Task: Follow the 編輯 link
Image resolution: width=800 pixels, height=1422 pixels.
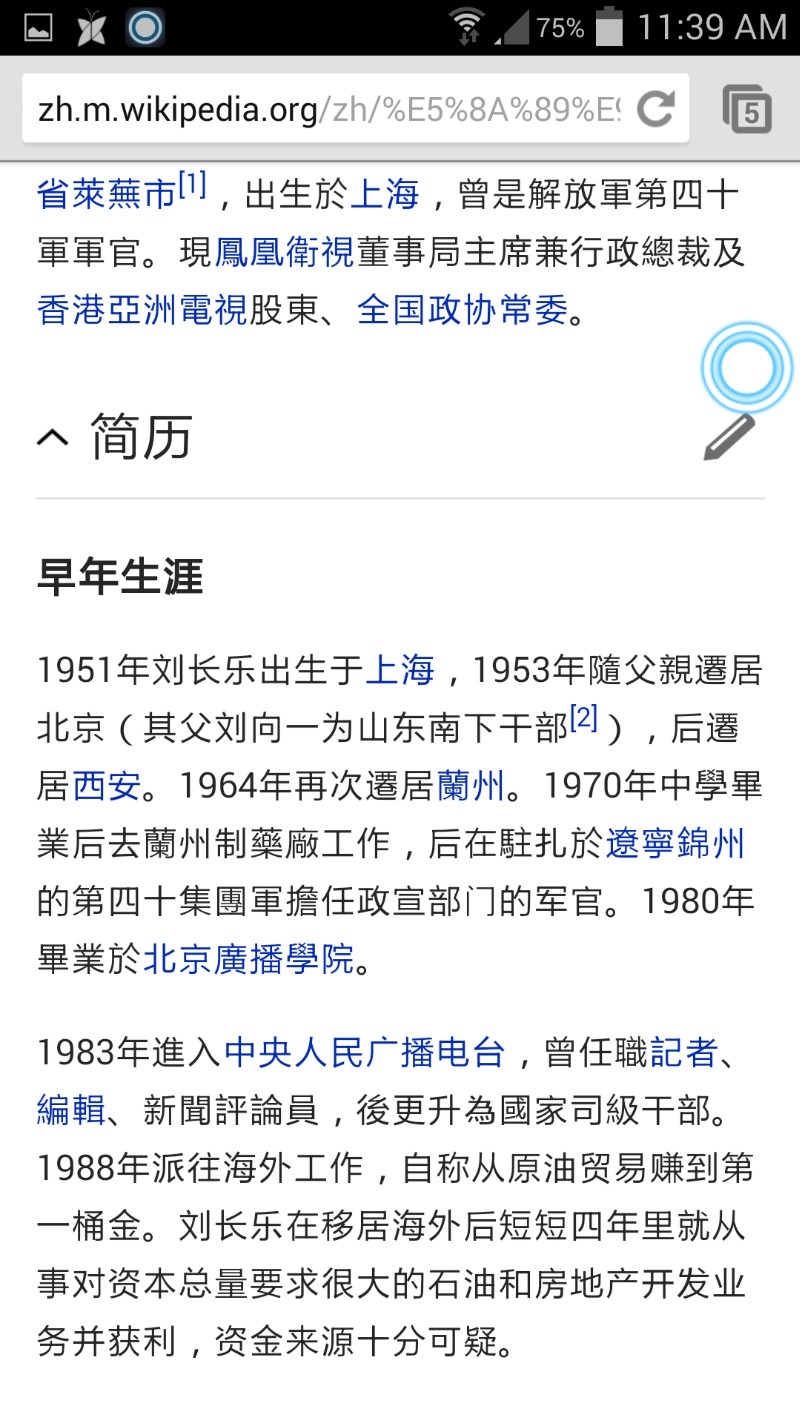Action: [71, 1110]
